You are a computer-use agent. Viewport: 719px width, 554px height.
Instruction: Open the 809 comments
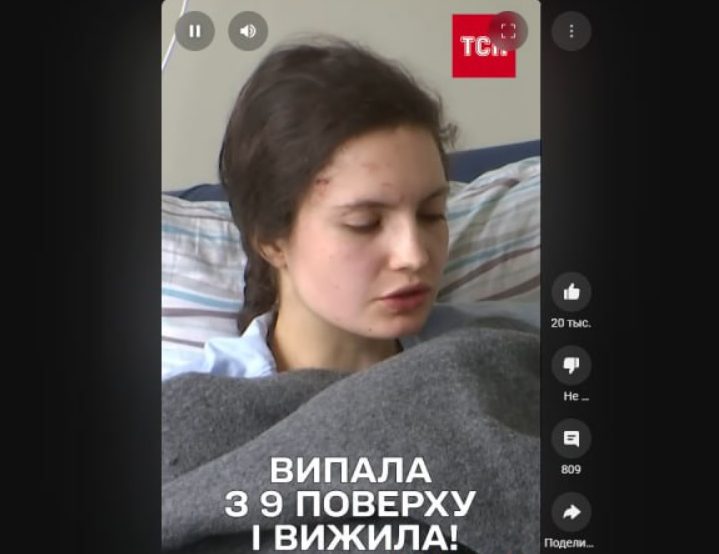click(571, 438)
